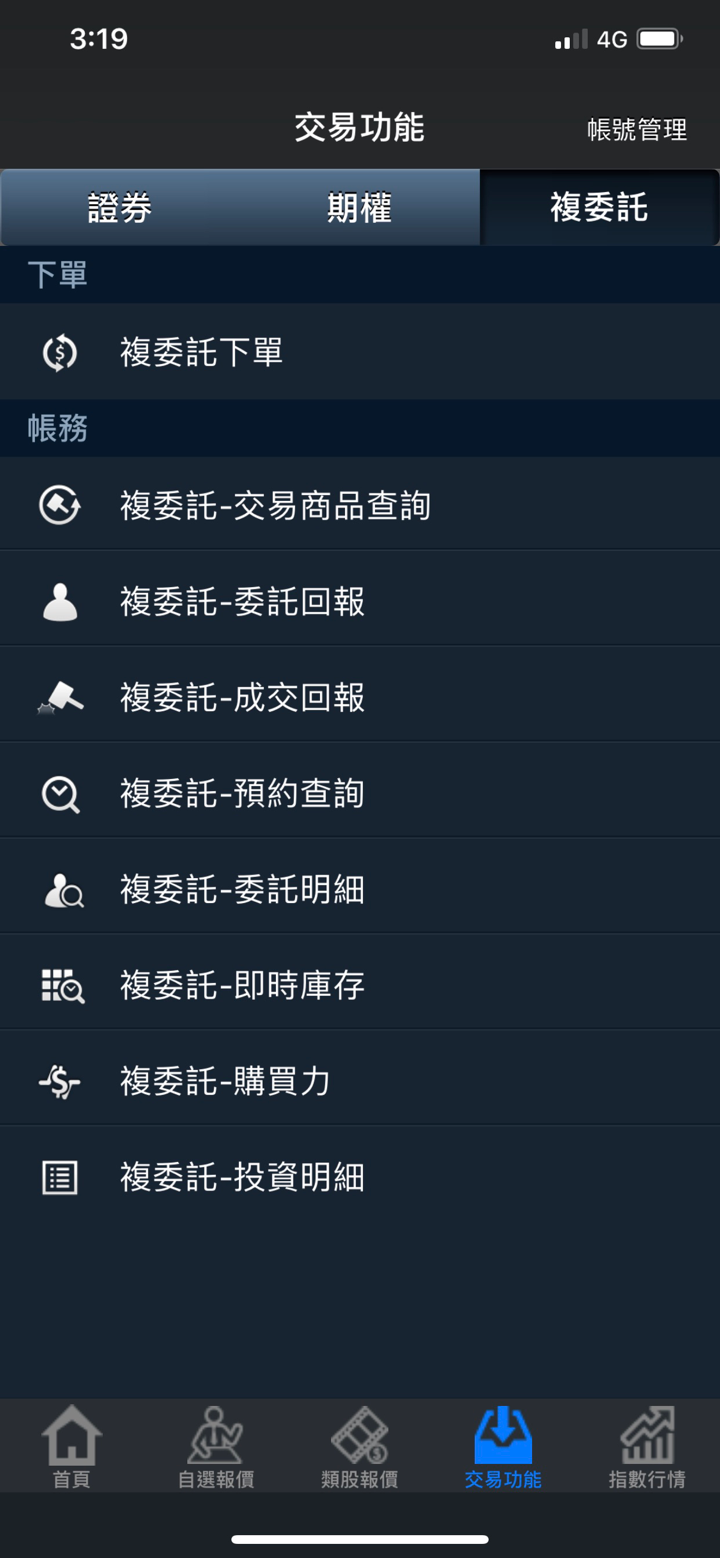720x1558 pixels.
Task: Tap the gavel icon for 複委託-成交回報
Action: (59, 697)
